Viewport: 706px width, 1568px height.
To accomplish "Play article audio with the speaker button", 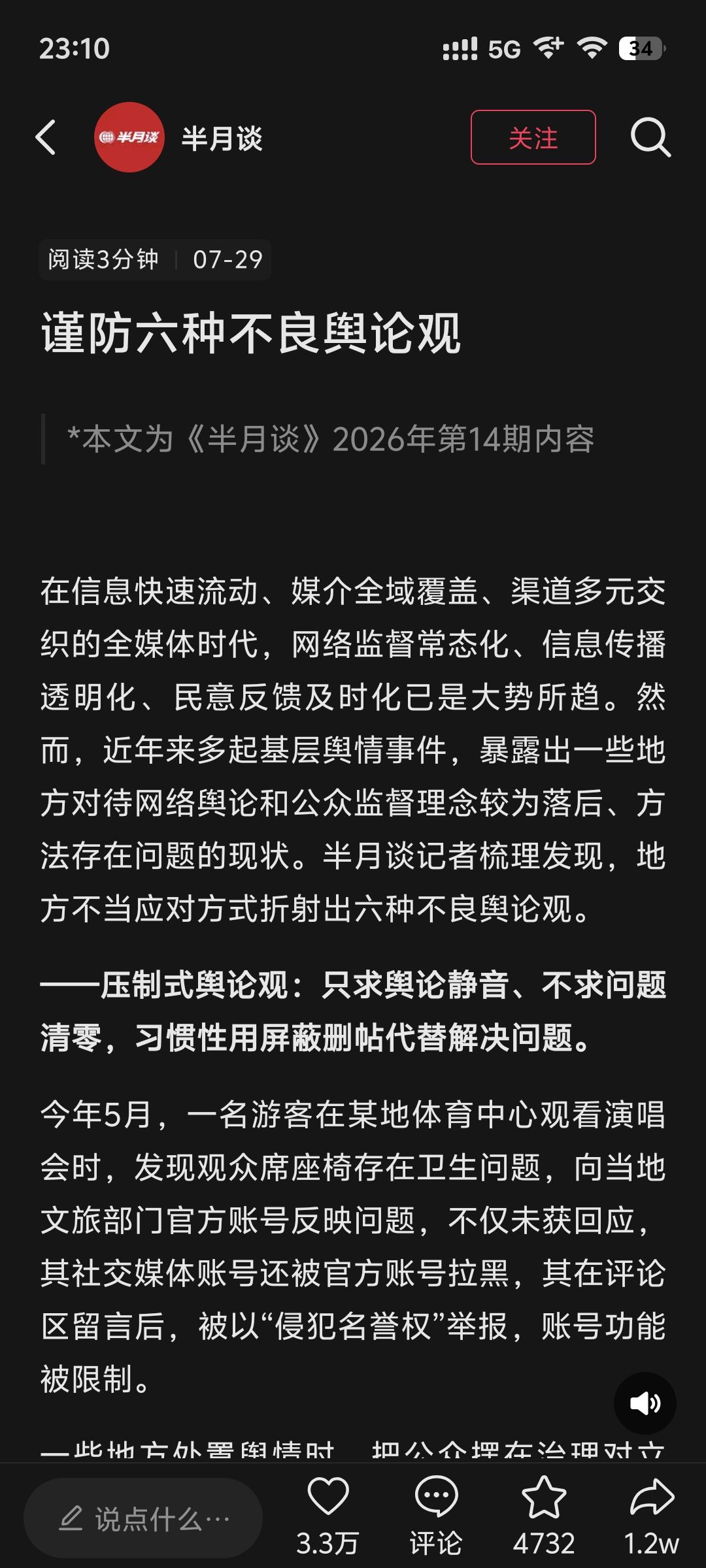I will click(645, 1403).
